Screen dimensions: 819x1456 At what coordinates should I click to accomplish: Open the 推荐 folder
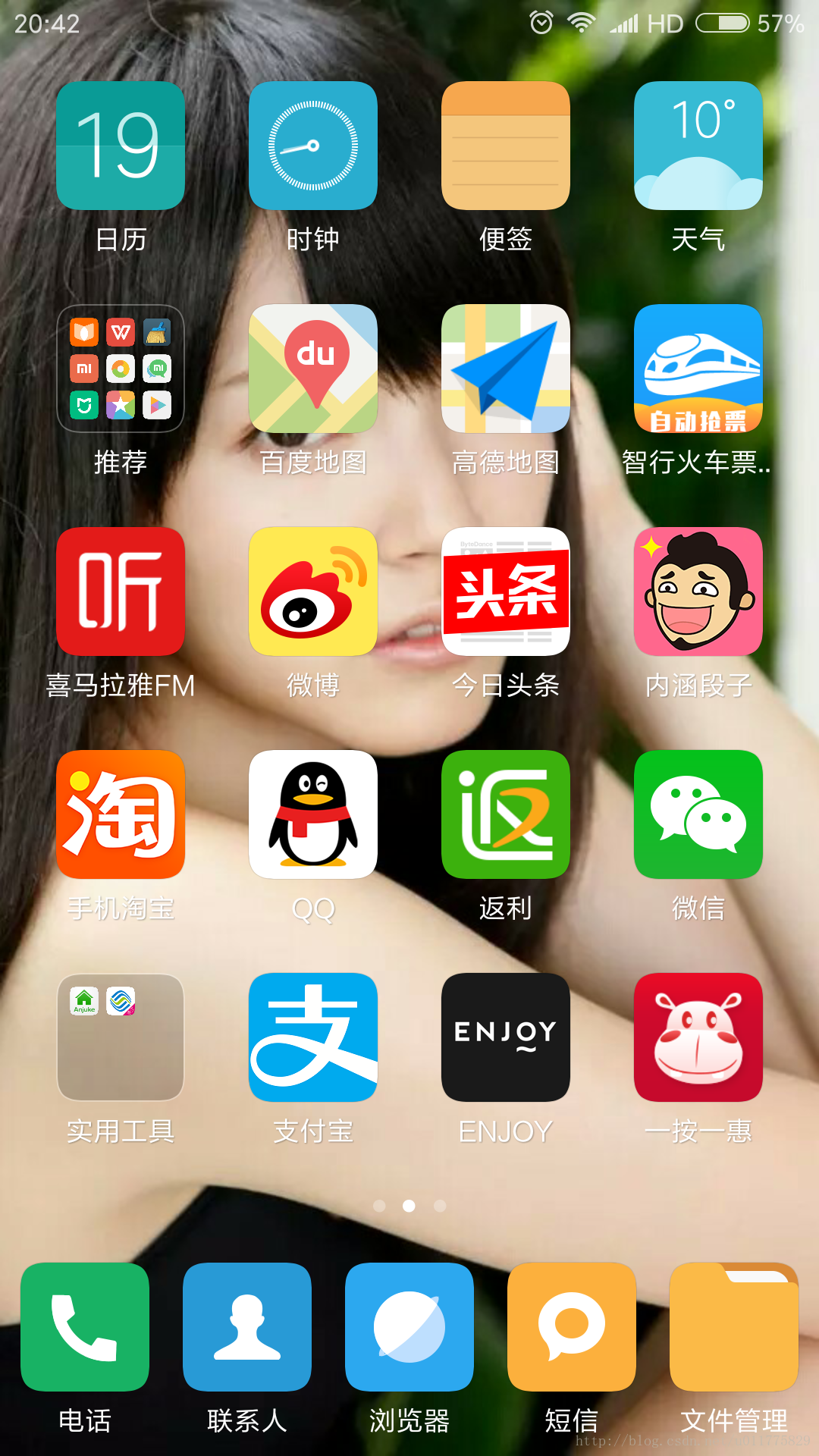coord(121,369)
